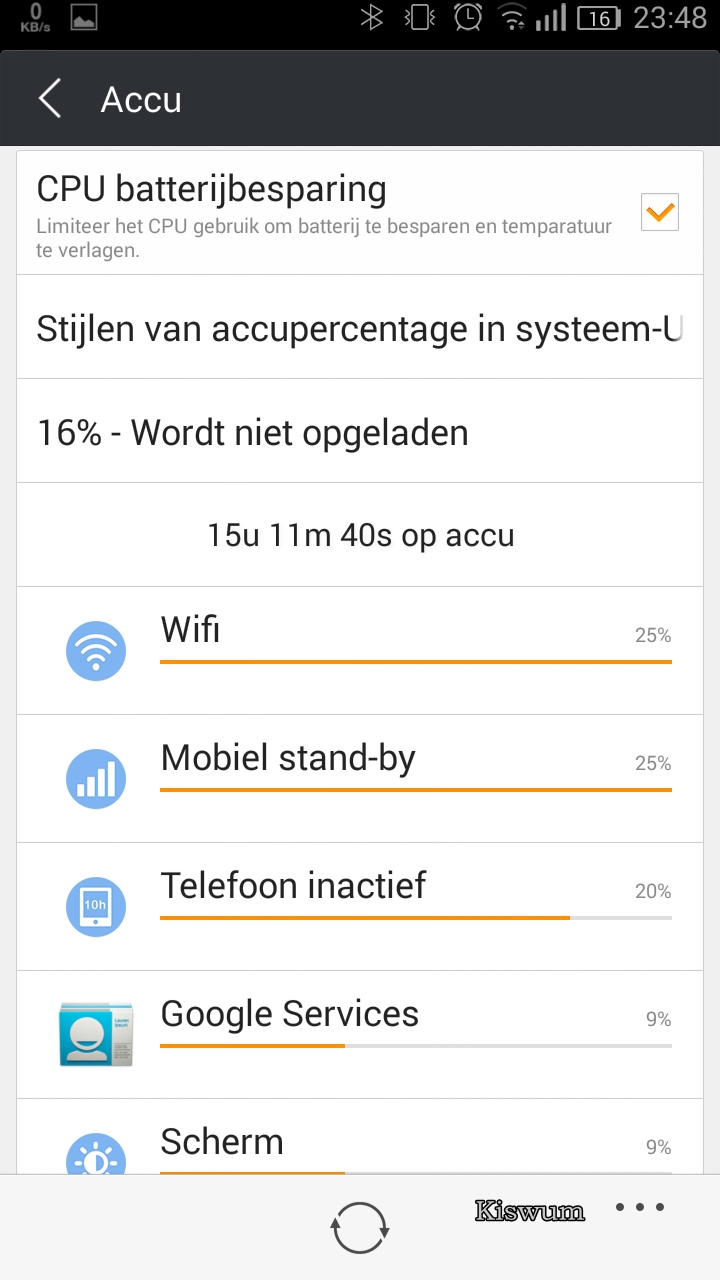This screenshot has width=720, height=1280.
Task: Go back from the Accu screen
Action: (x=50, y=99)
